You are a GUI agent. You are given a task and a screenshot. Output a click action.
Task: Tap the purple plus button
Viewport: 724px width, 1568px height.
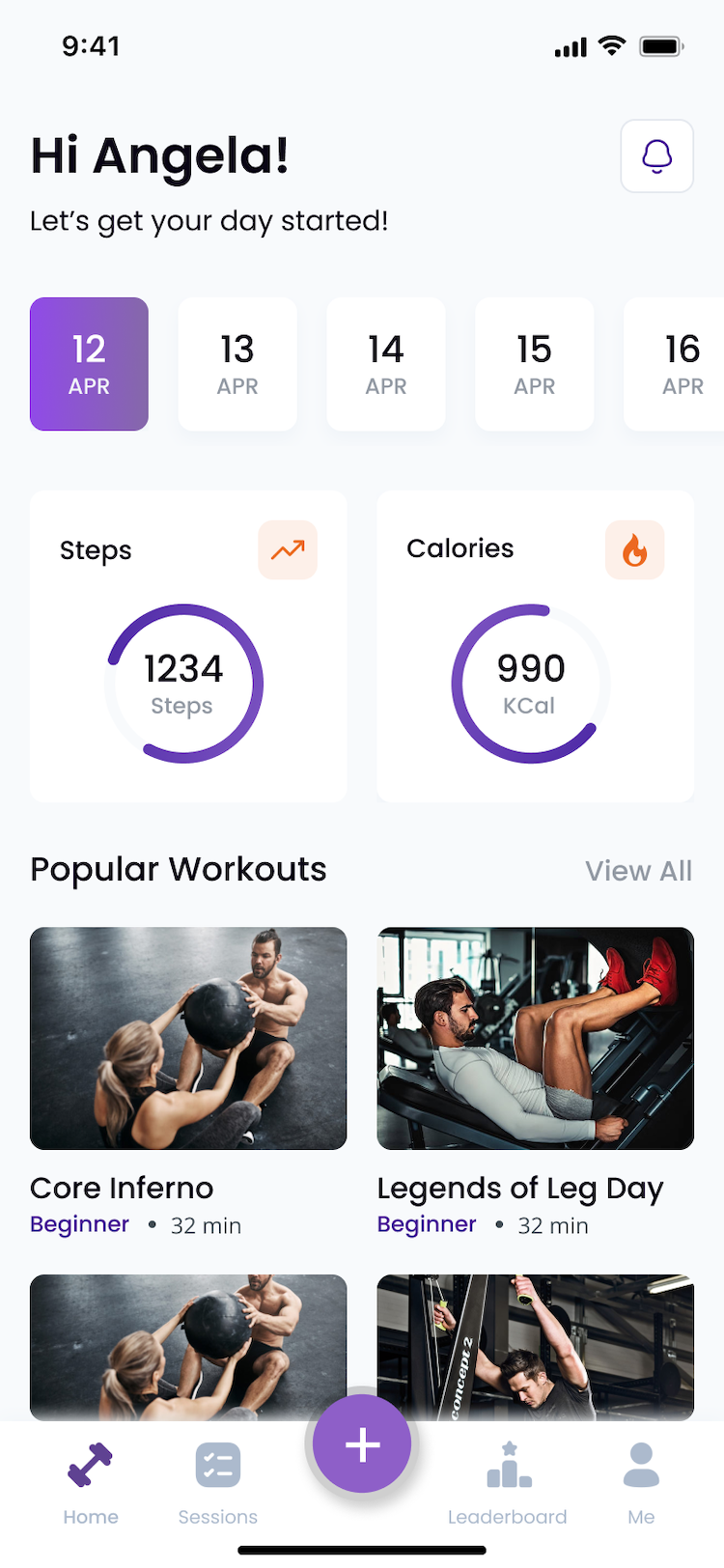(x=363, y=1444)
